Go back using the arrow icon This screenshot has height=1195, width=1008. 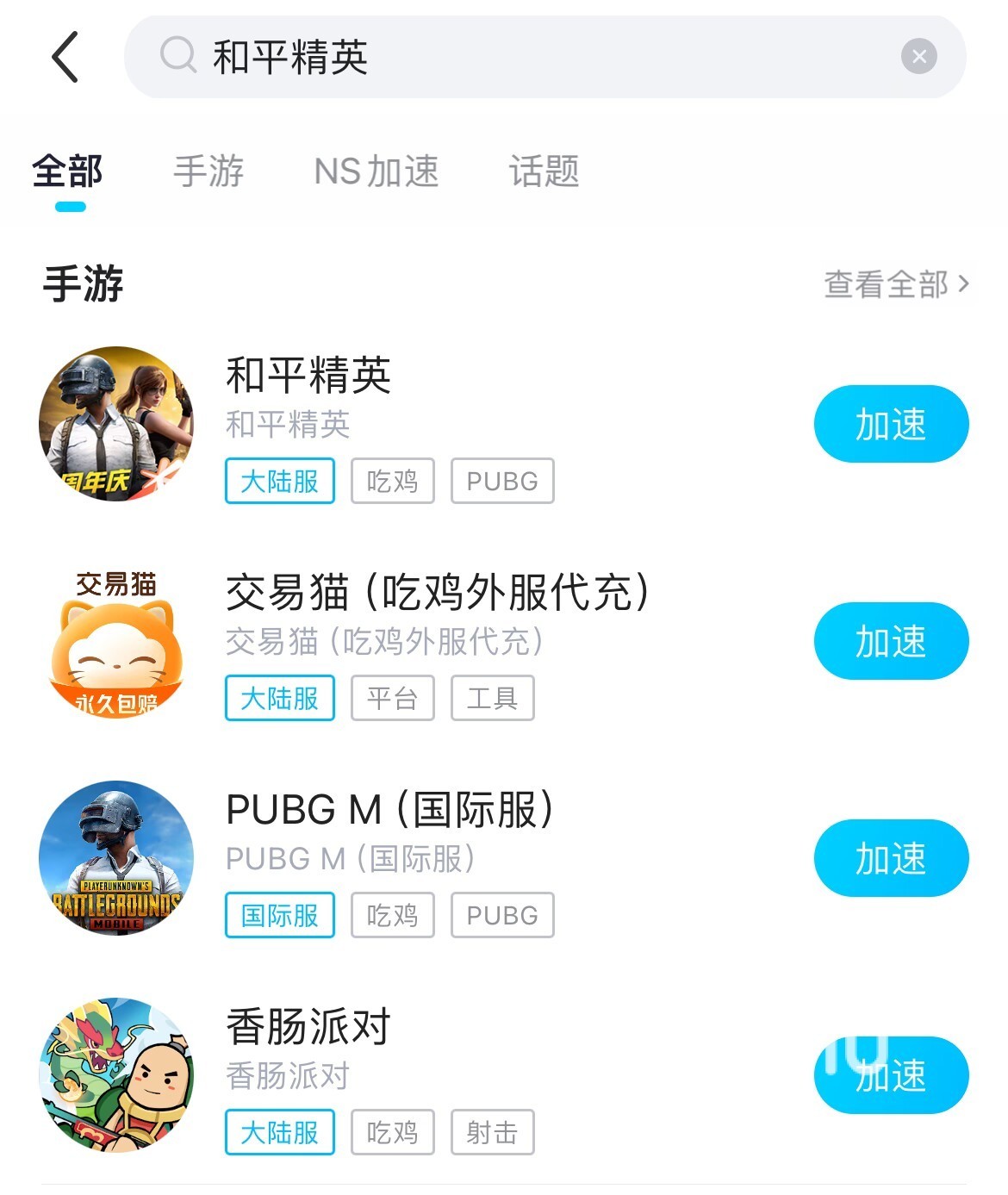[x=65, y=57]
